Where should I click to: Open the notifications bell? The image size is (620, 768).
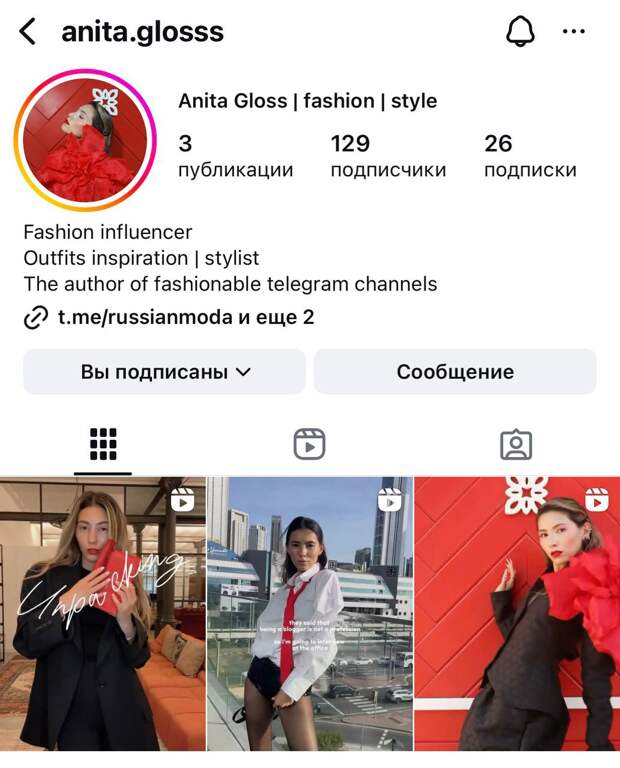coord(520,32)
